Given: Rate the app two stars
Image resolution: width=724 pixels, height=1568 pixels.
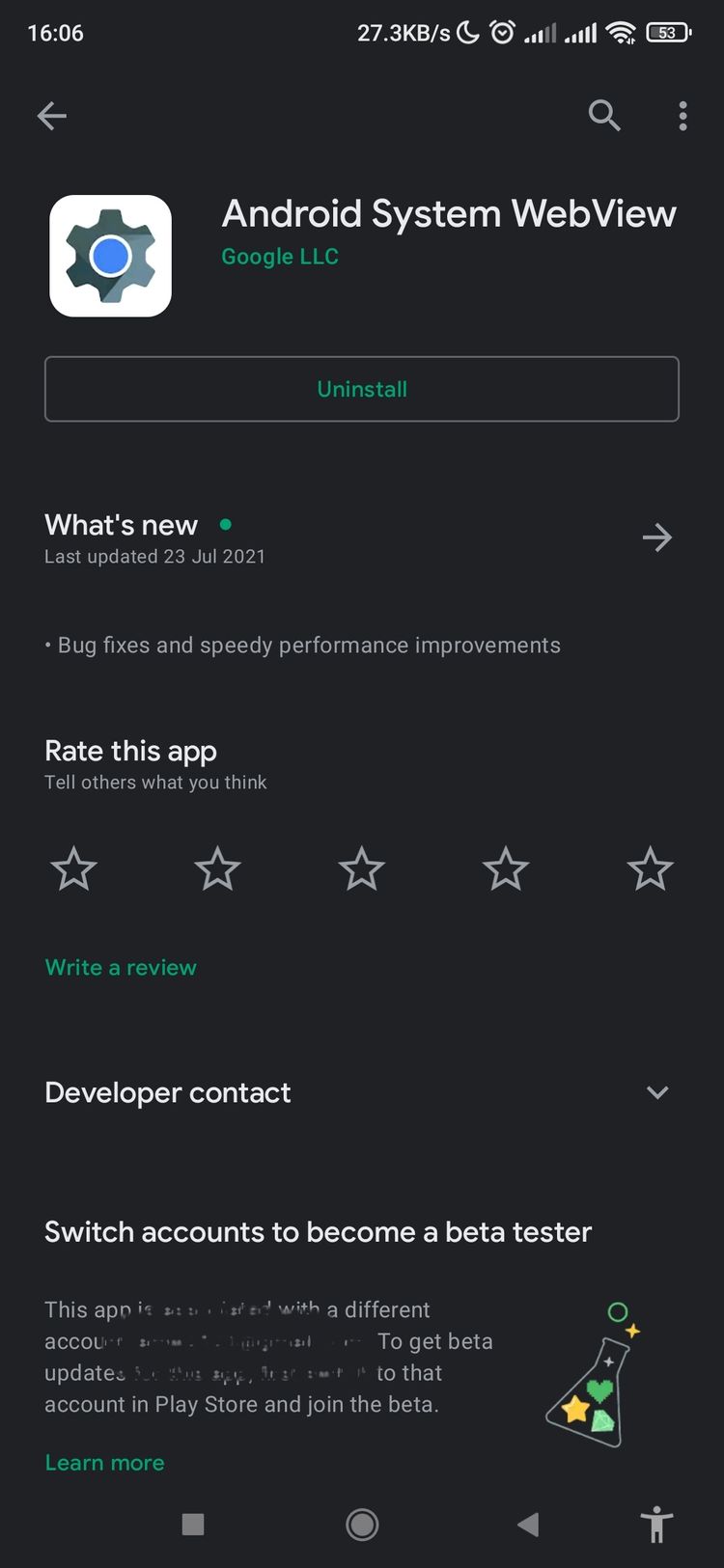Looking at the screenshot, I should point(217,869).
